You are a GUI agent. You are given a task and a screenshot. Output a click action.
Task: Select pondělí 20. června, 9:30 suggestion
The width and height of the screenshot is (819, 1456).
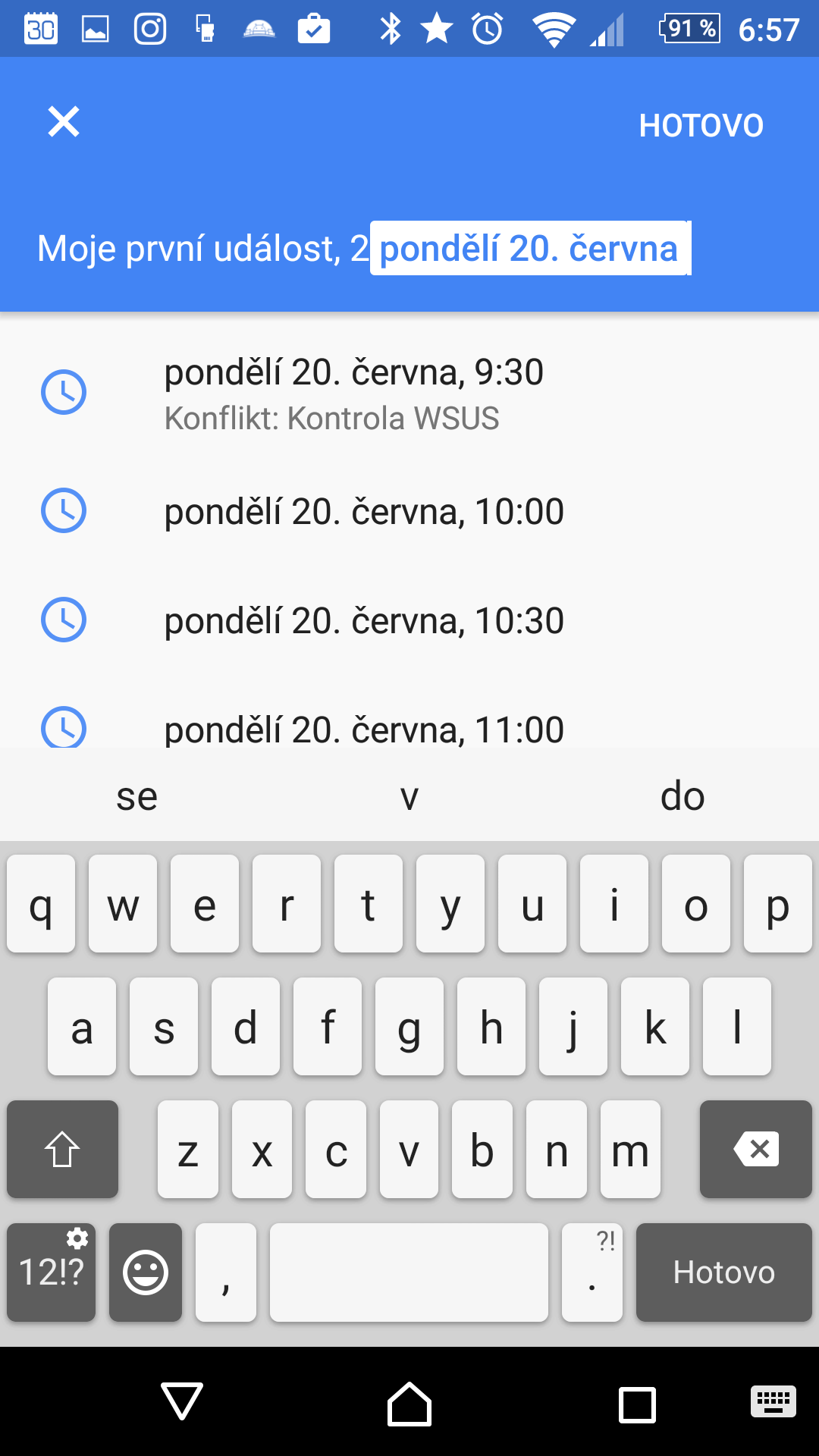[353, 394]
